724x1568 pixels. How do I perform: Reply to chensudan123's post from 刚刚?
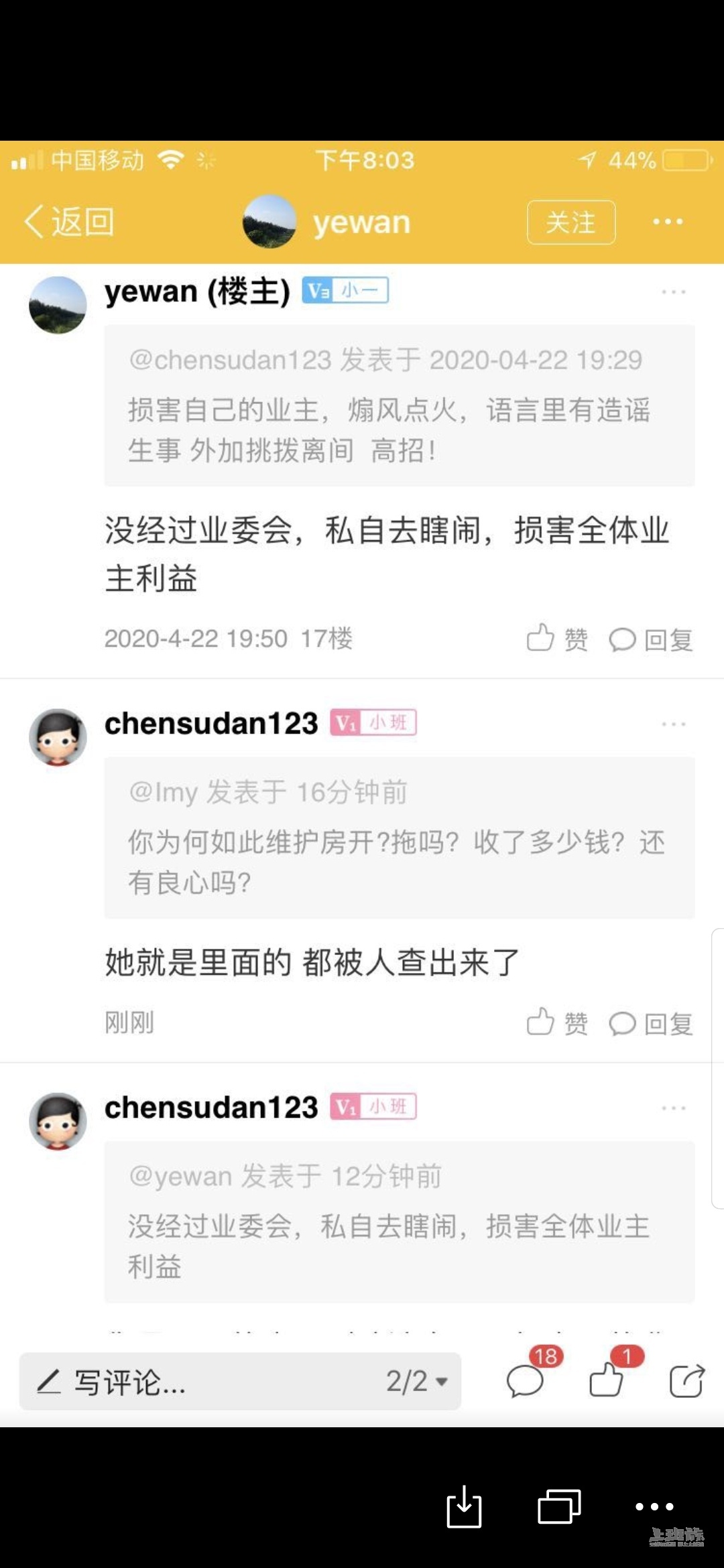650,1024
